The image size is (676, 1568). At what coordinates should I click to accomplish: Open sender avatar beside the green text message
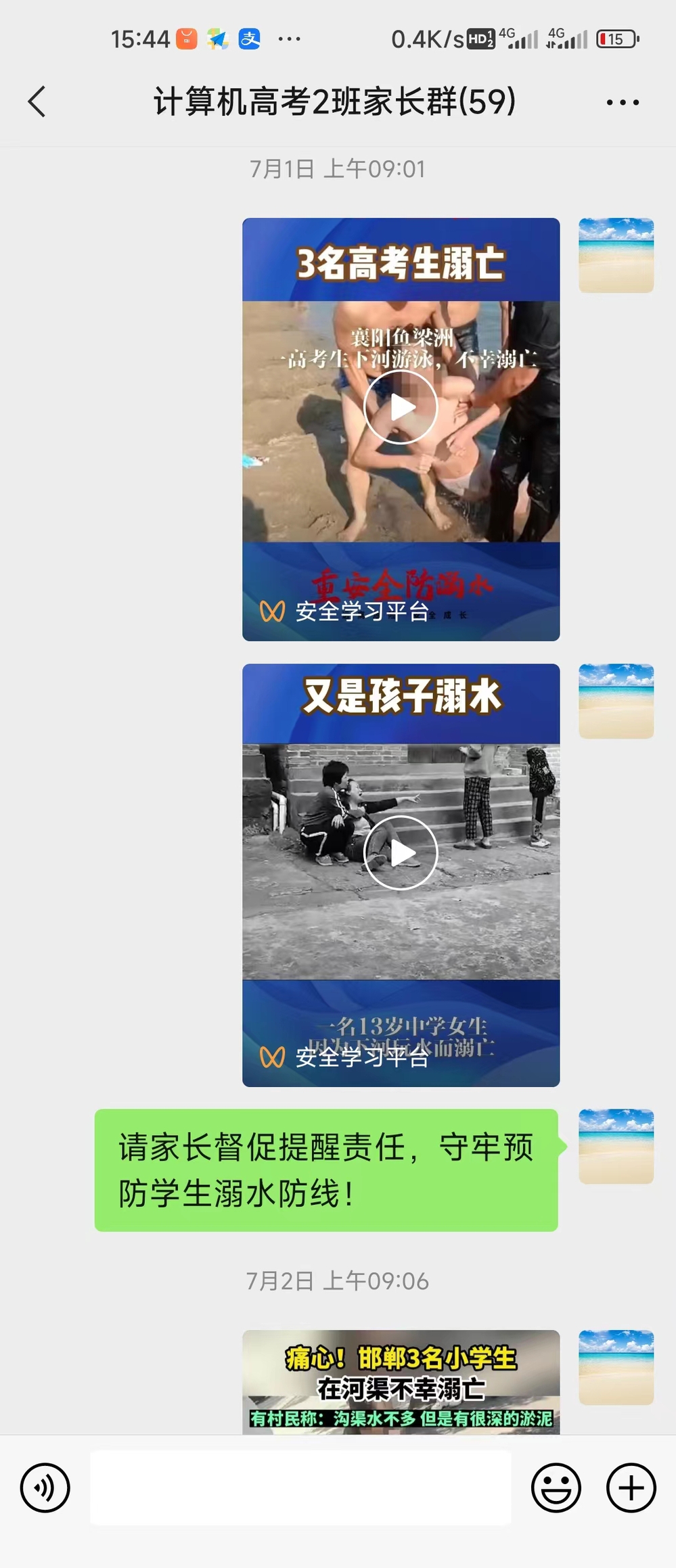point(616,1147)
